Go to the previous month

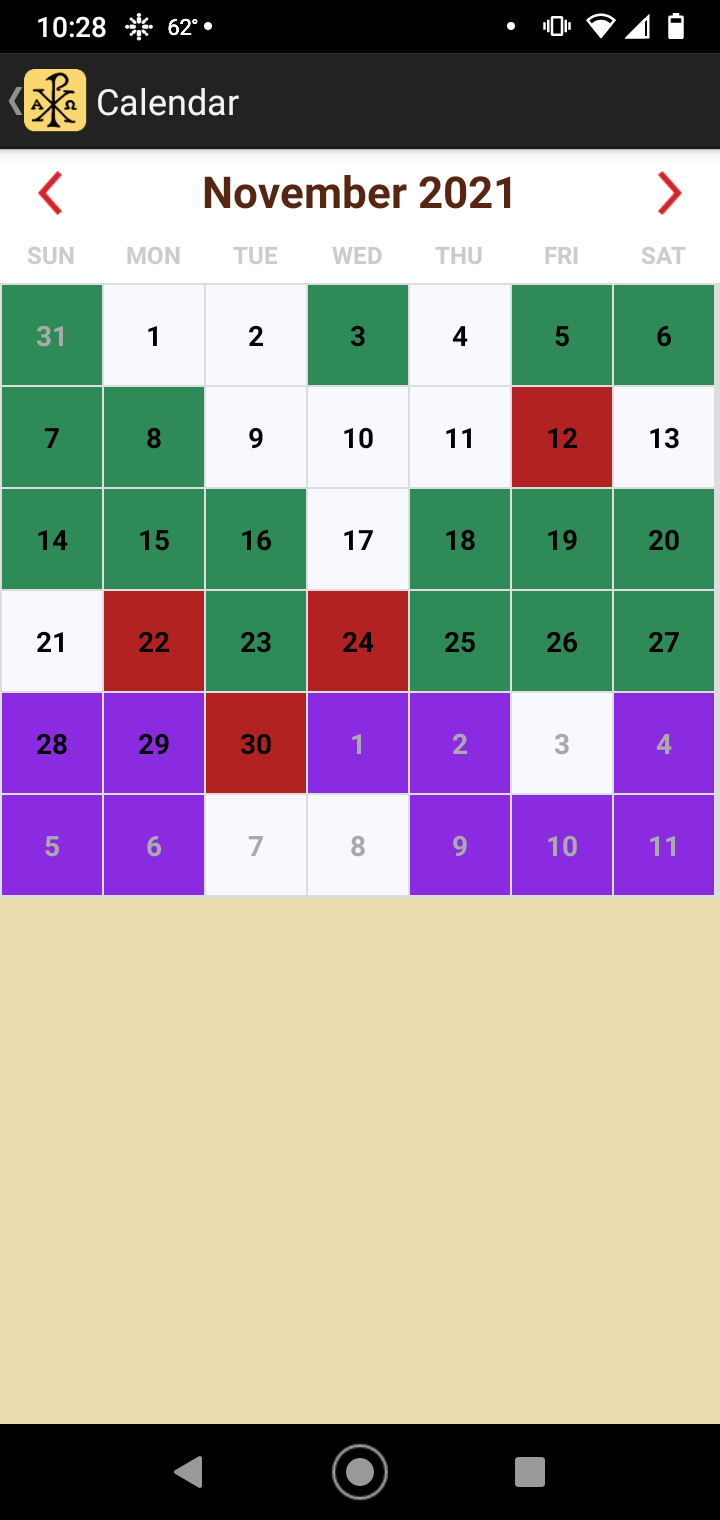[x=50, y=193]
